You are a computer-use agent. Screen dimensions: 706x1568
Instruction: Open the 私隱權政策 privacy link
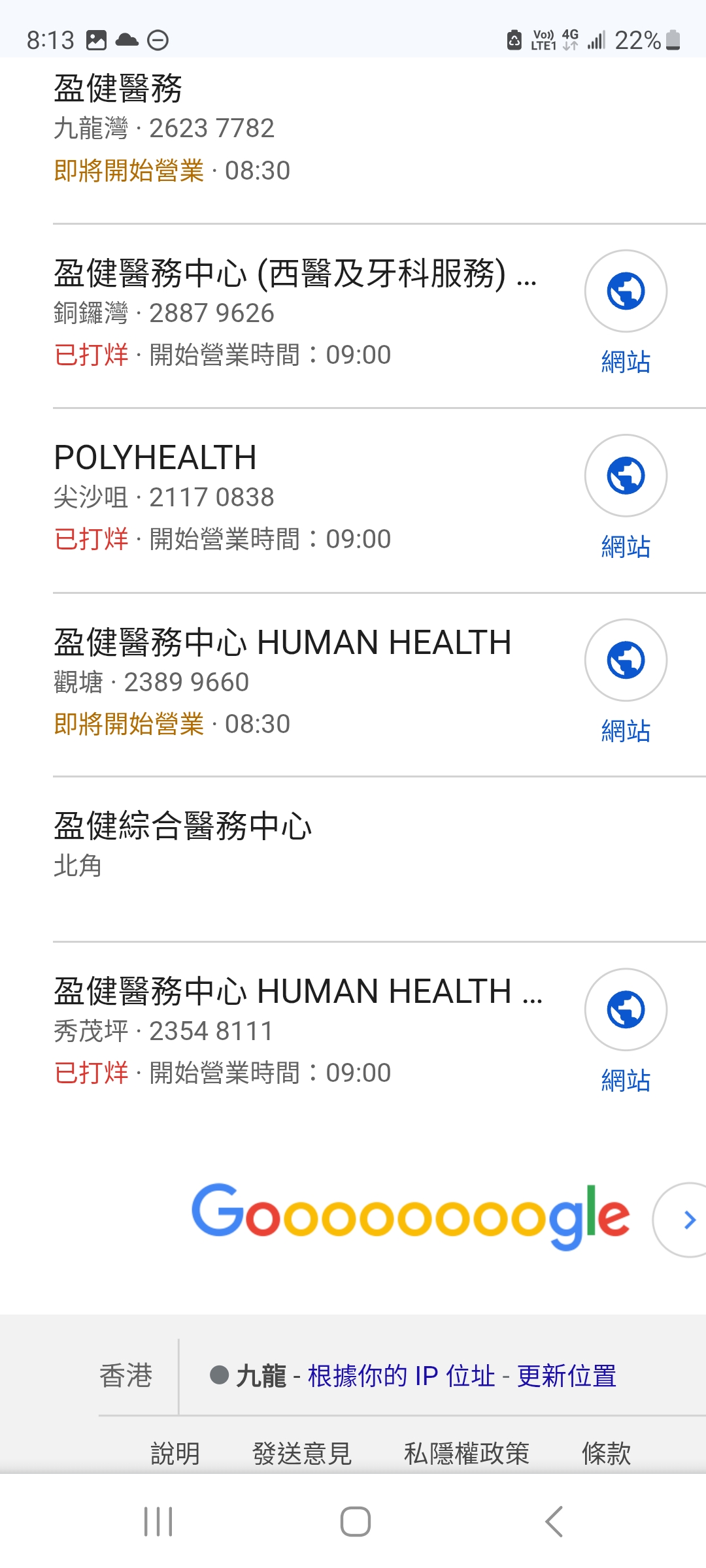click(467, 1454)
